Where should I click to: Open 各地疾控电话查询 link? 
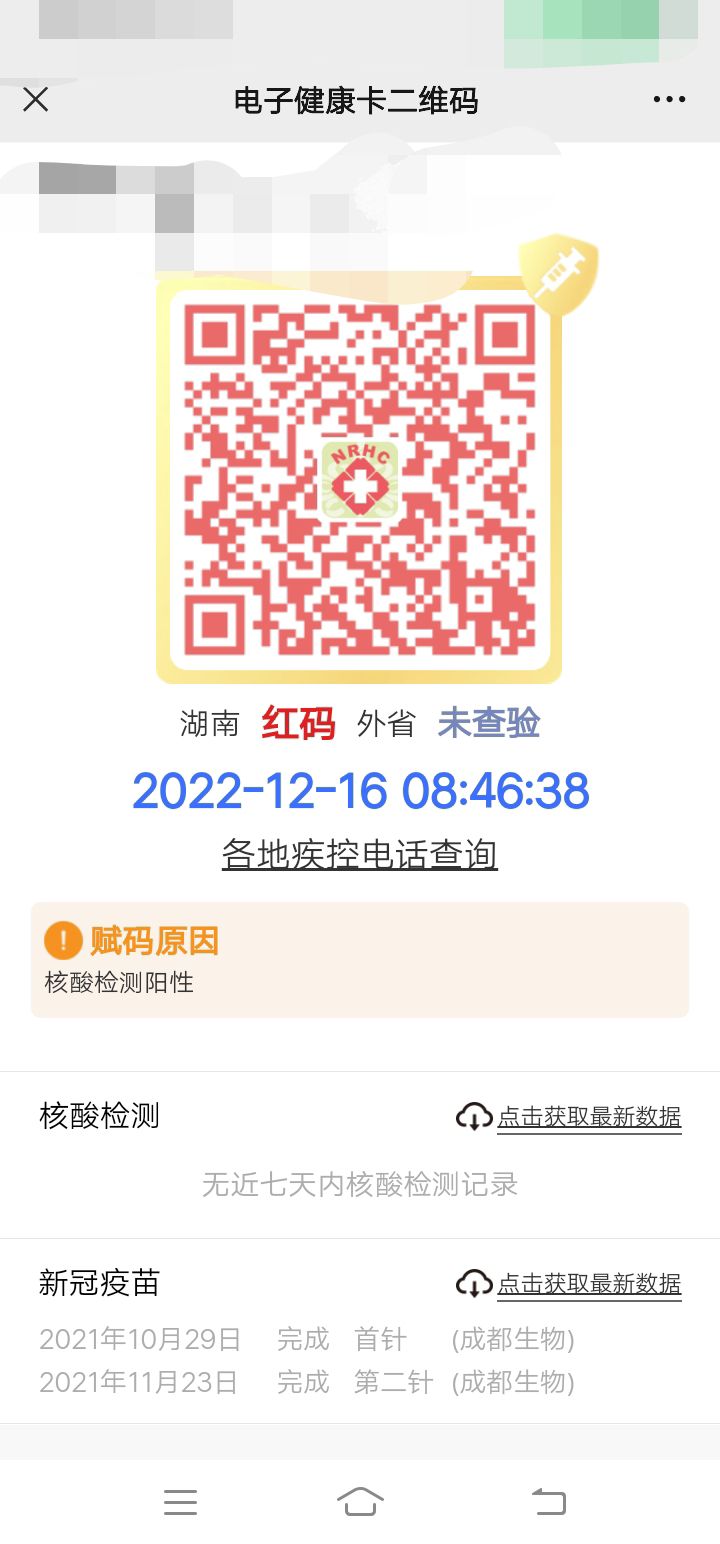pyautogui.click(x=360, y=855)
